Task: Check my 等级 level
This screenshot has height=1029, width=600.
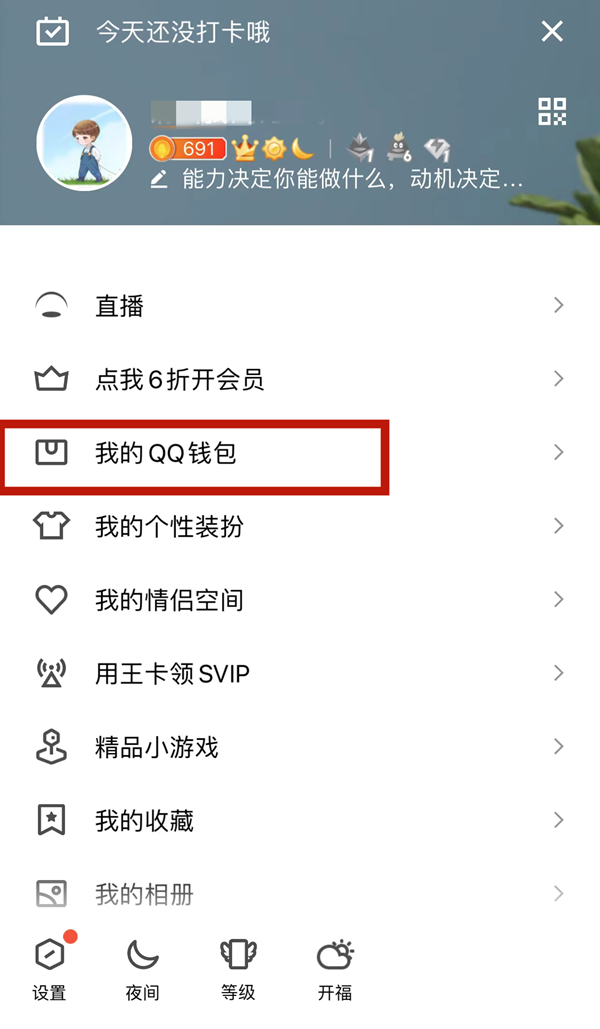Action: tap(238, 966)
